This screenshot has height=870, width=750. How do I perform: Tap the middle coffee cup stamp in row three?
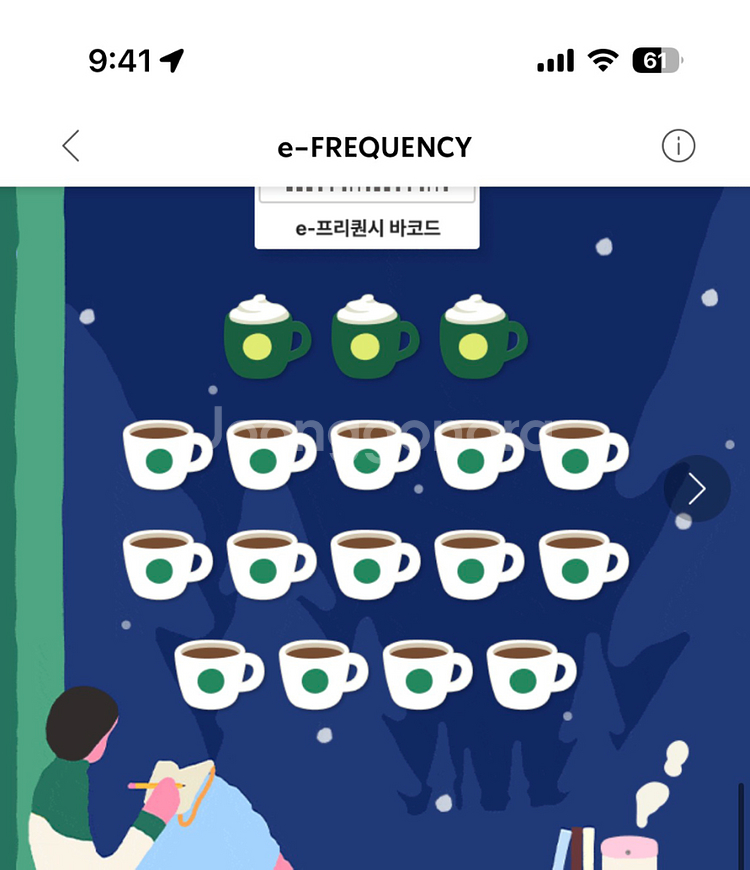click(370, 565)
